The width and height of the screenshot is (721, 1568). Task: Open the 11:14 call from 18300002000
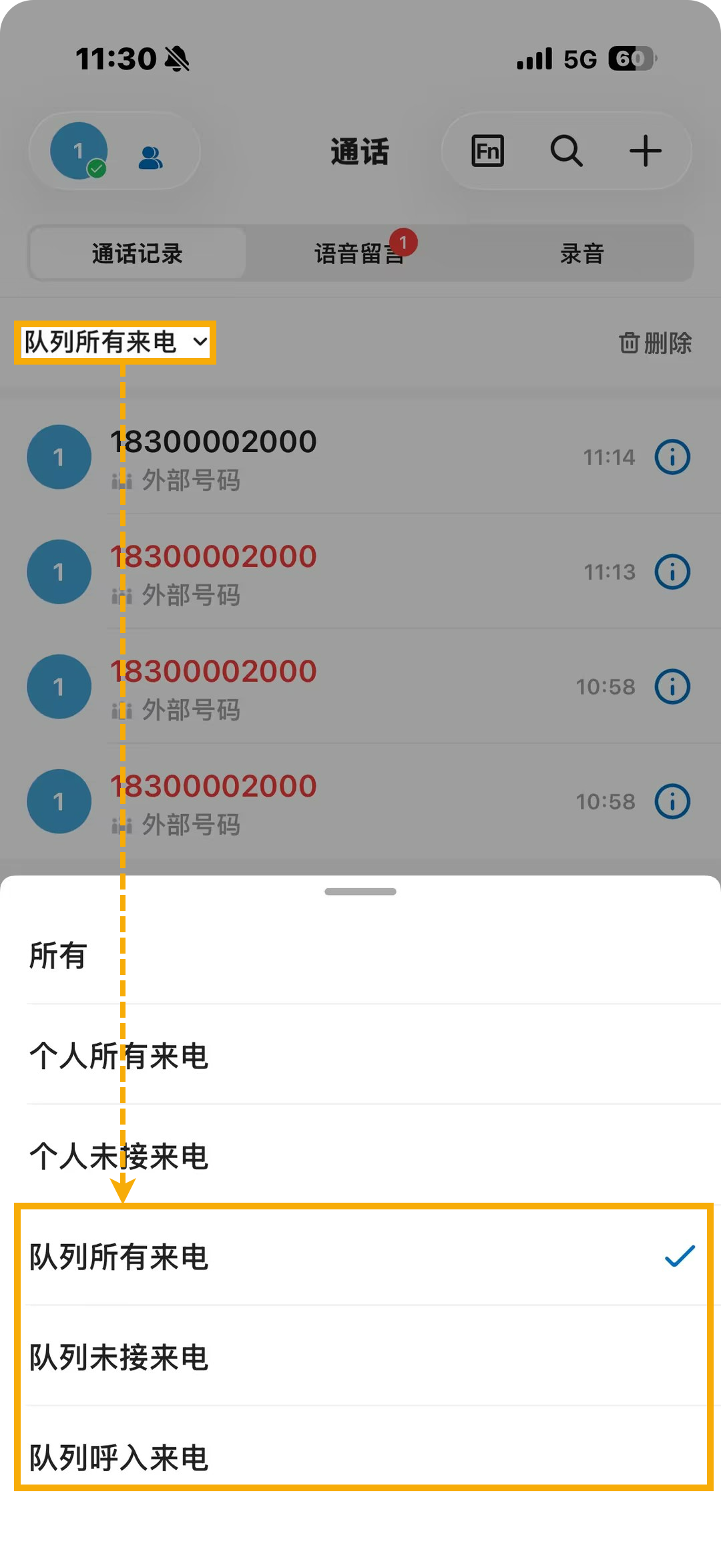tap(334, 457)
